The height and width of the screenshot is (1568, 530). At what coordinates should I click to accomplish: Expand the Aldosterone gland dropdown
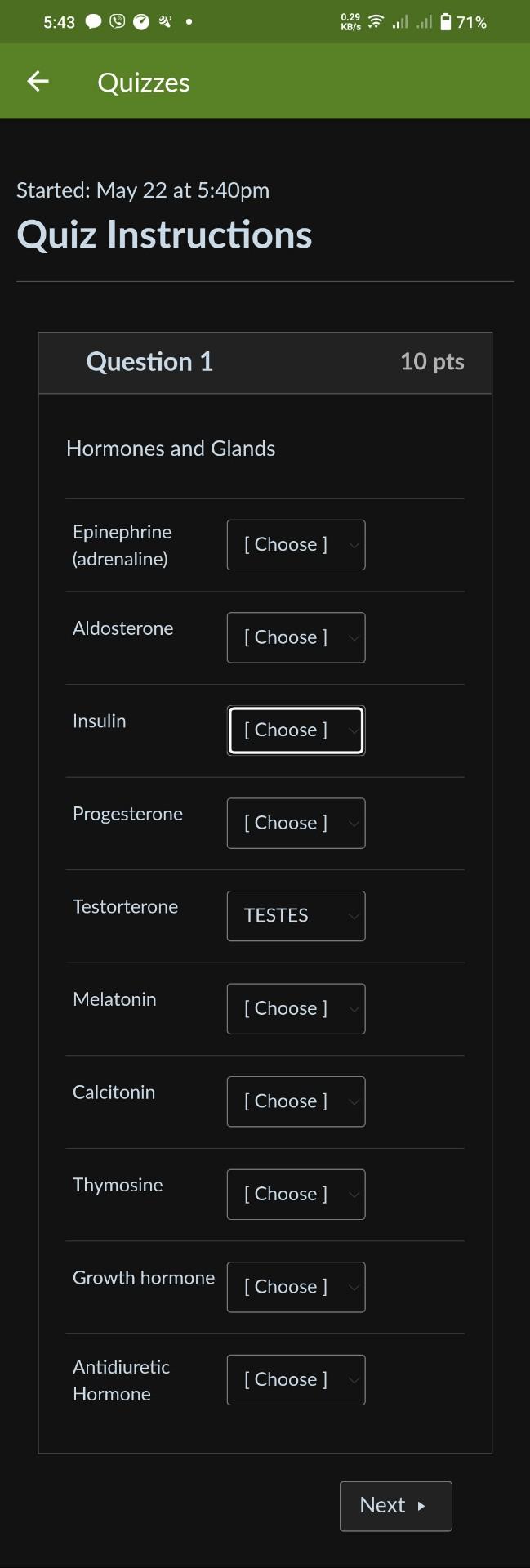point(296,637)
